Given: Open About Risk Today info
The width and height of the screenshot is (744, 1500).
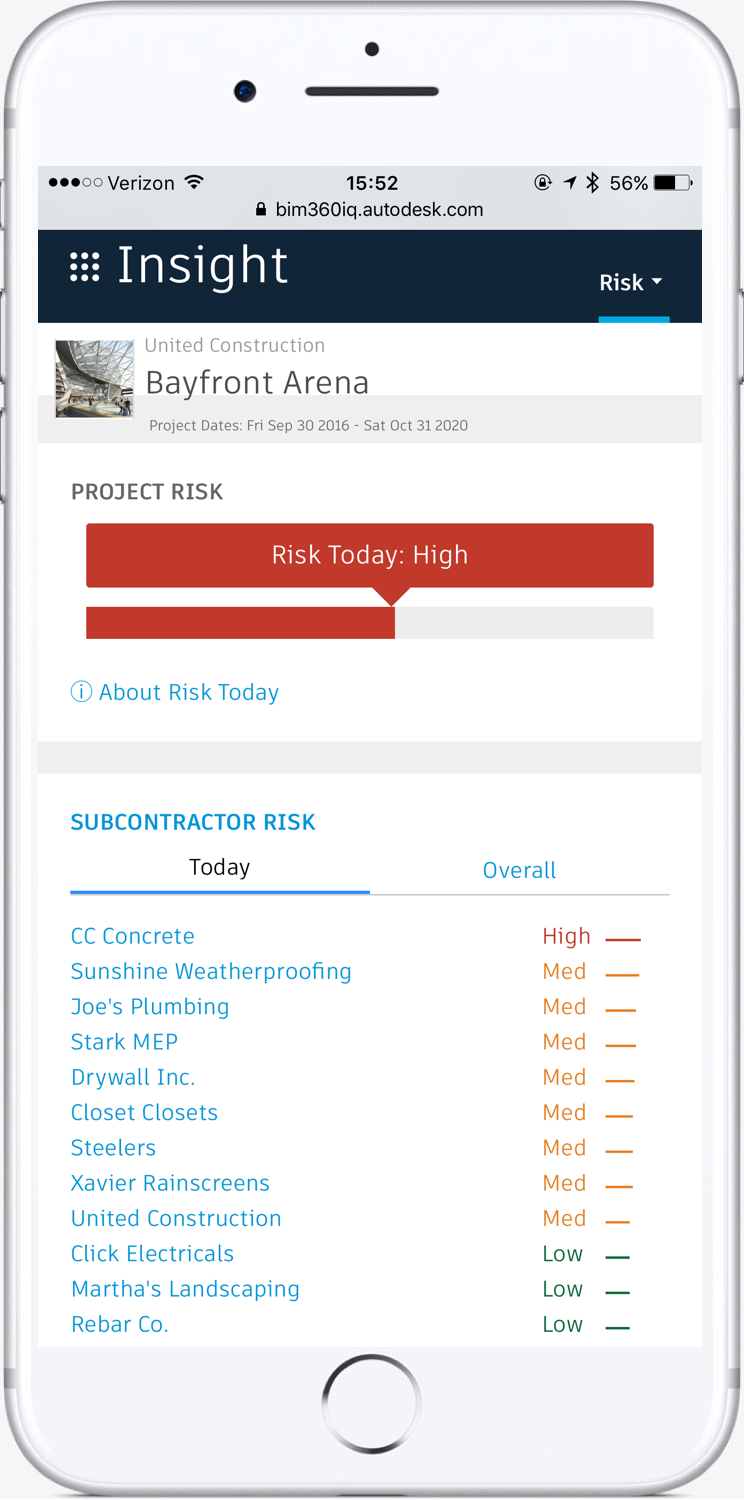Looking at the screenshot, I should 175,692.
